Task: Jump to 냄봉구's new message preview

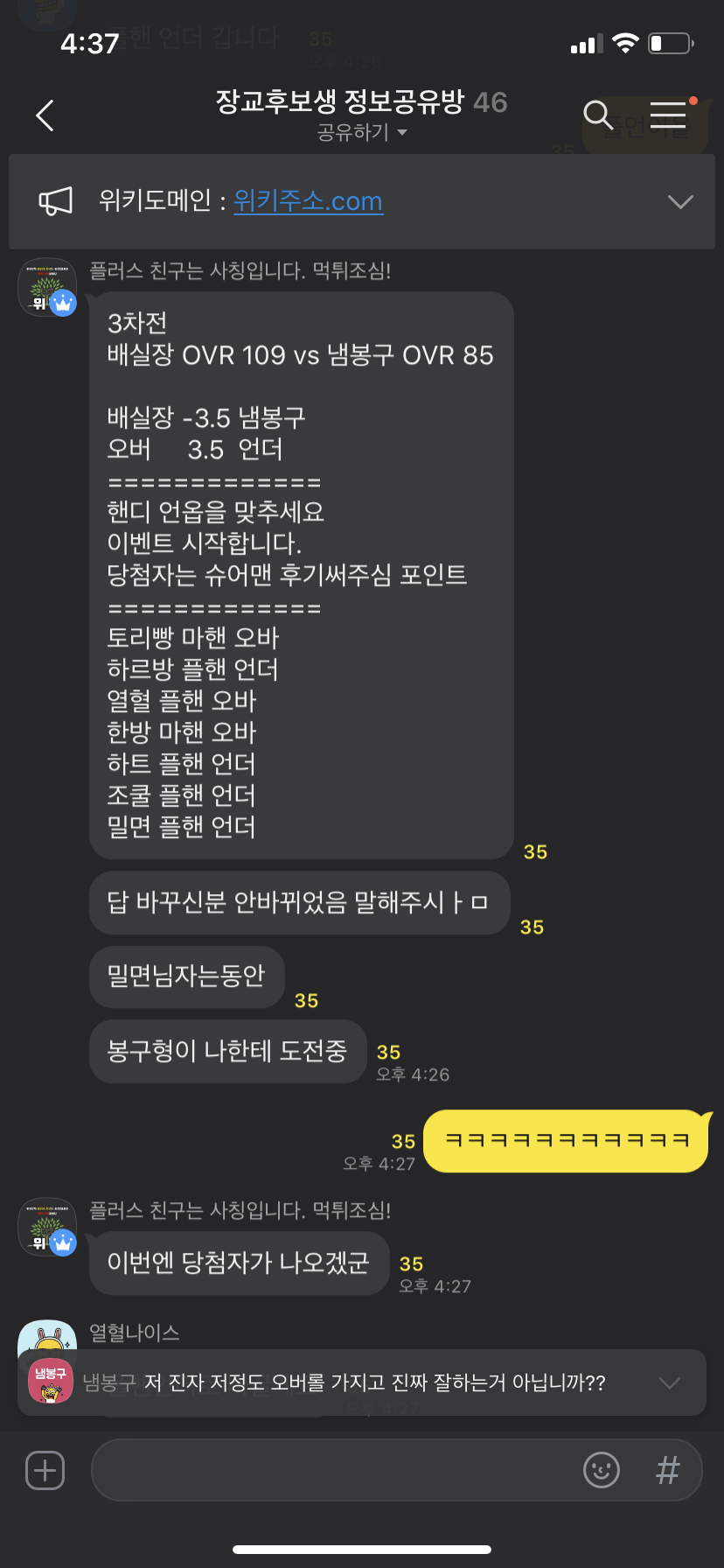Action: tap(350, 1382)
